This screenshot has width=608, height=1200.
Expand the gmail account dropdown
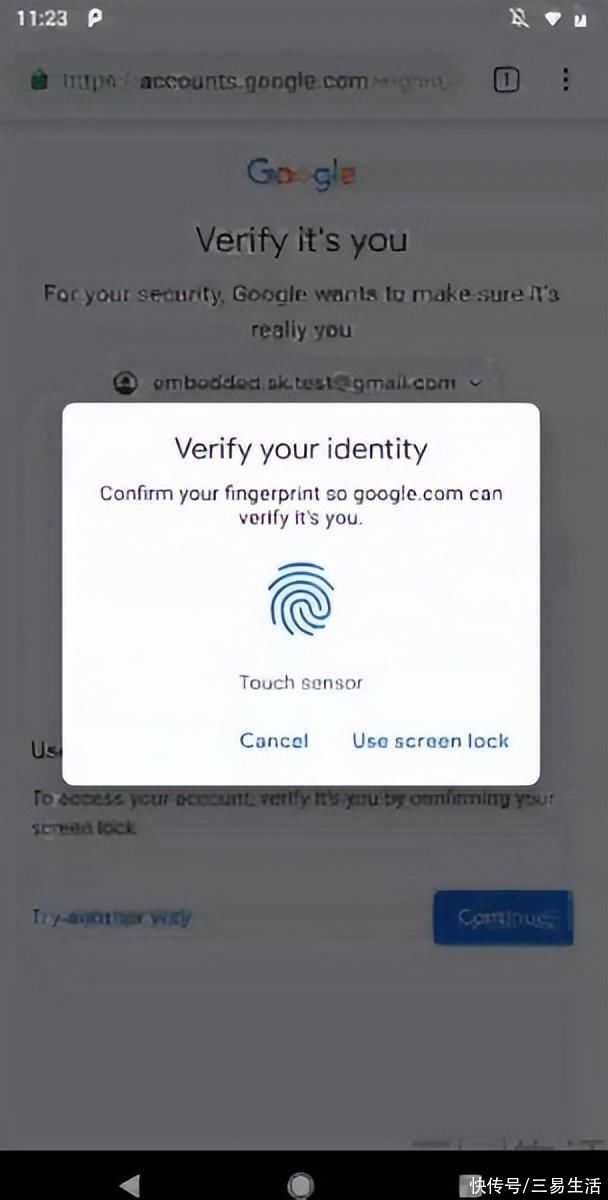point(476,382)
